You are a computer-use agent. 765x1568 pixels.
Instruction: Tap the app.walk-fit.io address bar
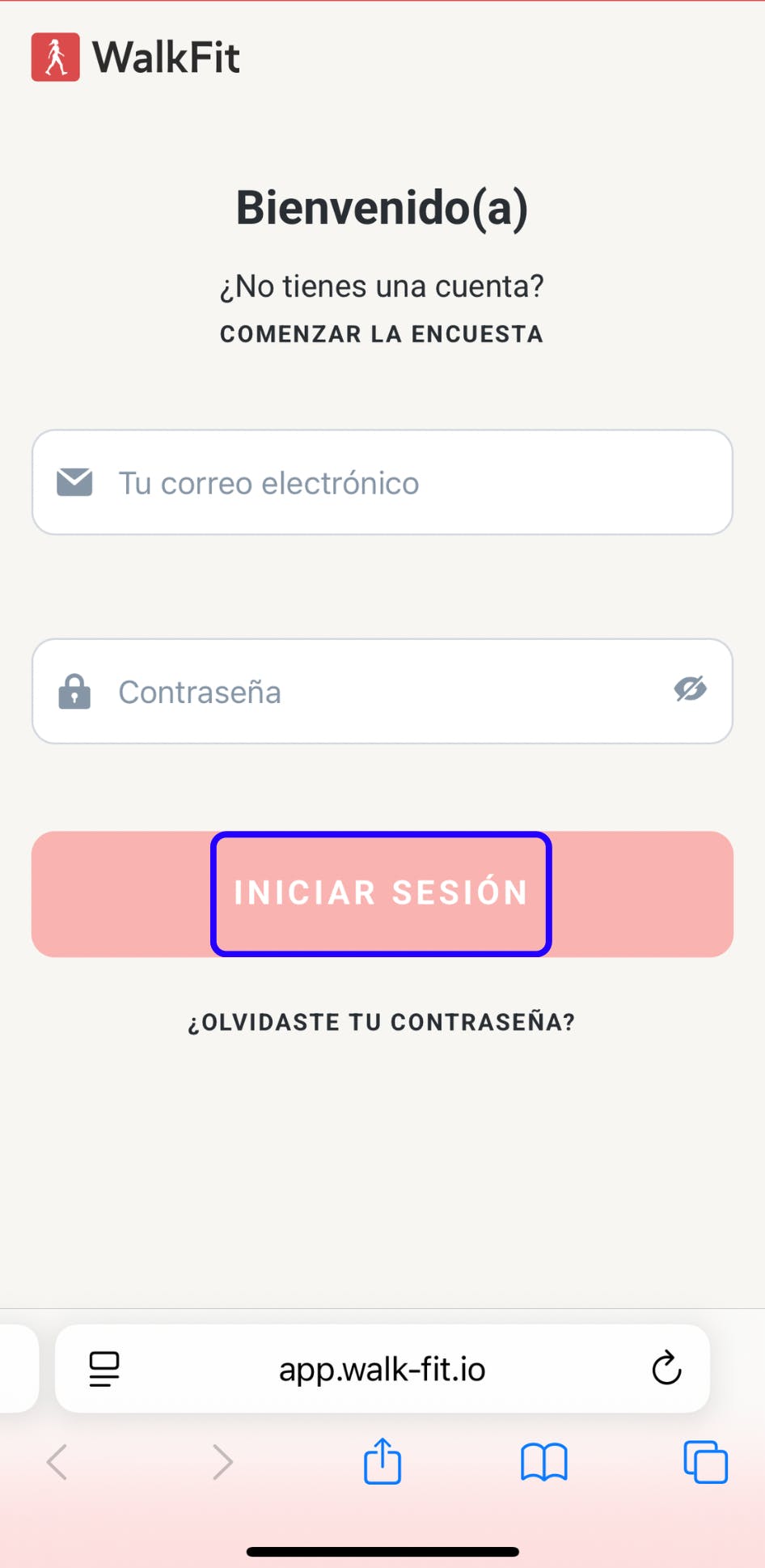tap(382, 1369)
